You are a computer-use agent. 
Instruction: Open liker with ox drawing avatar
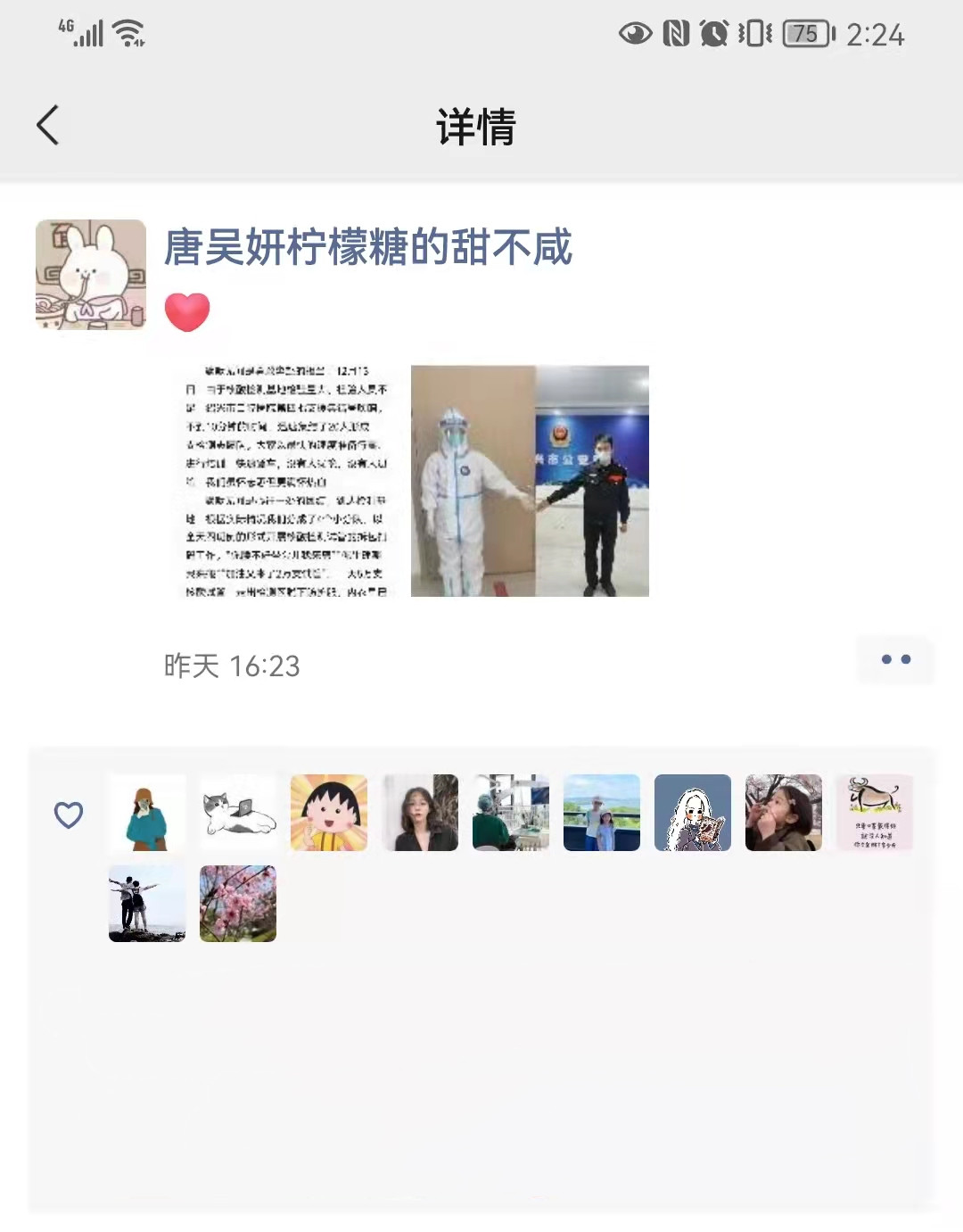875,813
